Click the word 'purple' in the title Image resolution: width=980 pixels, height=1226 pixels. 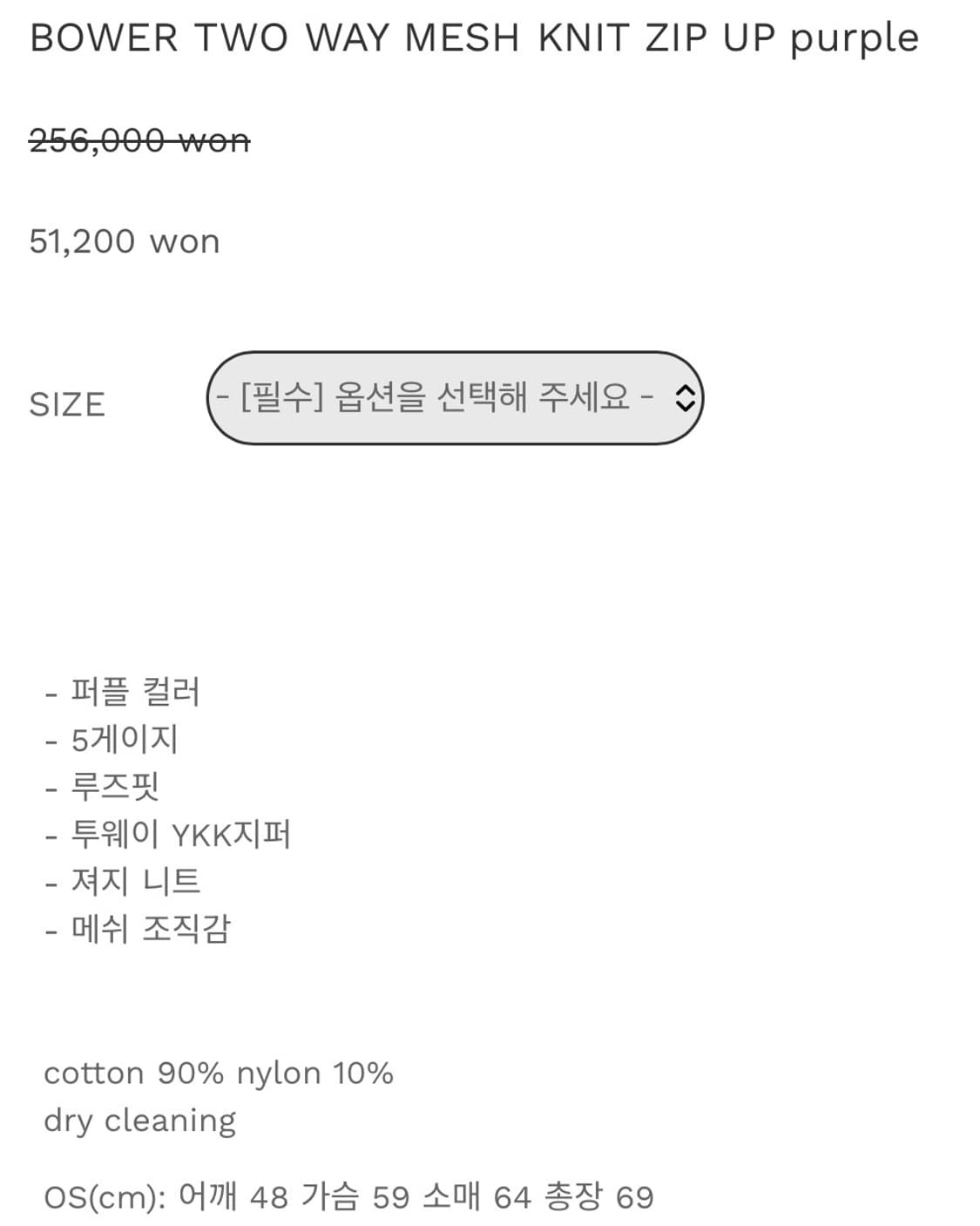857,37
